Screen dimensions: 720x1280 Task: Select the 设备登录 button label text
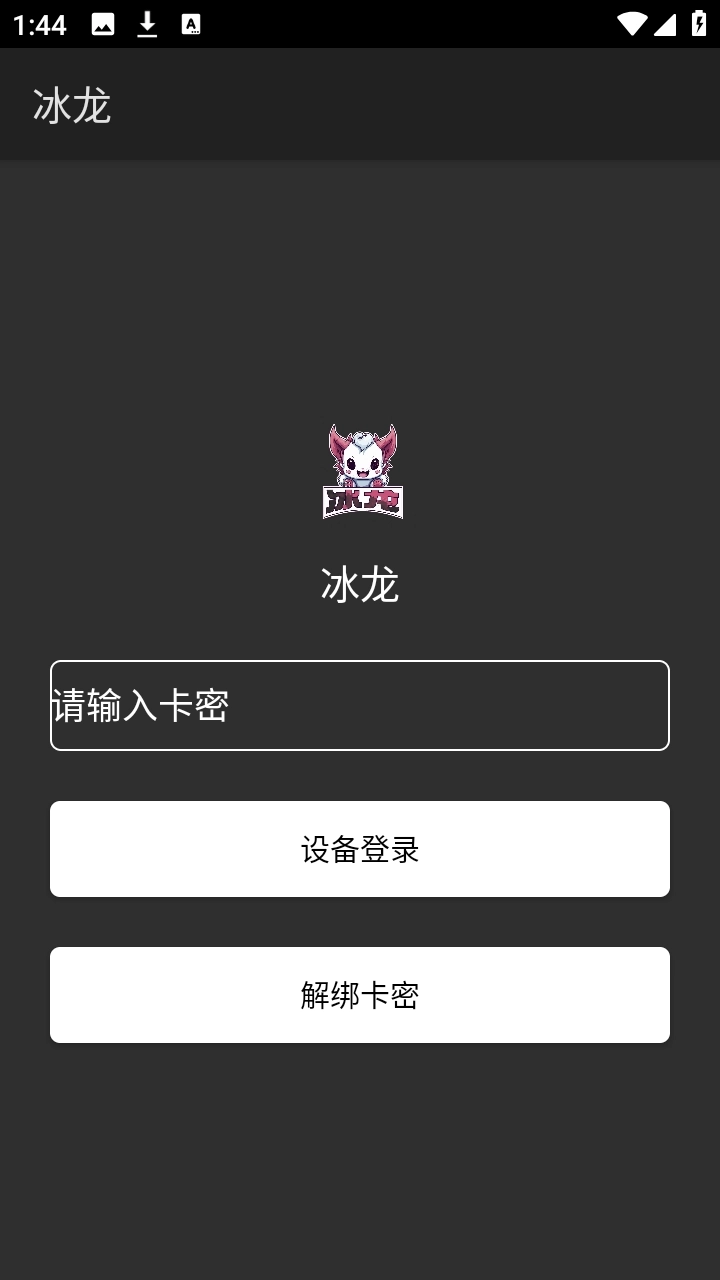pyautogui.click(x=360, y=848)
